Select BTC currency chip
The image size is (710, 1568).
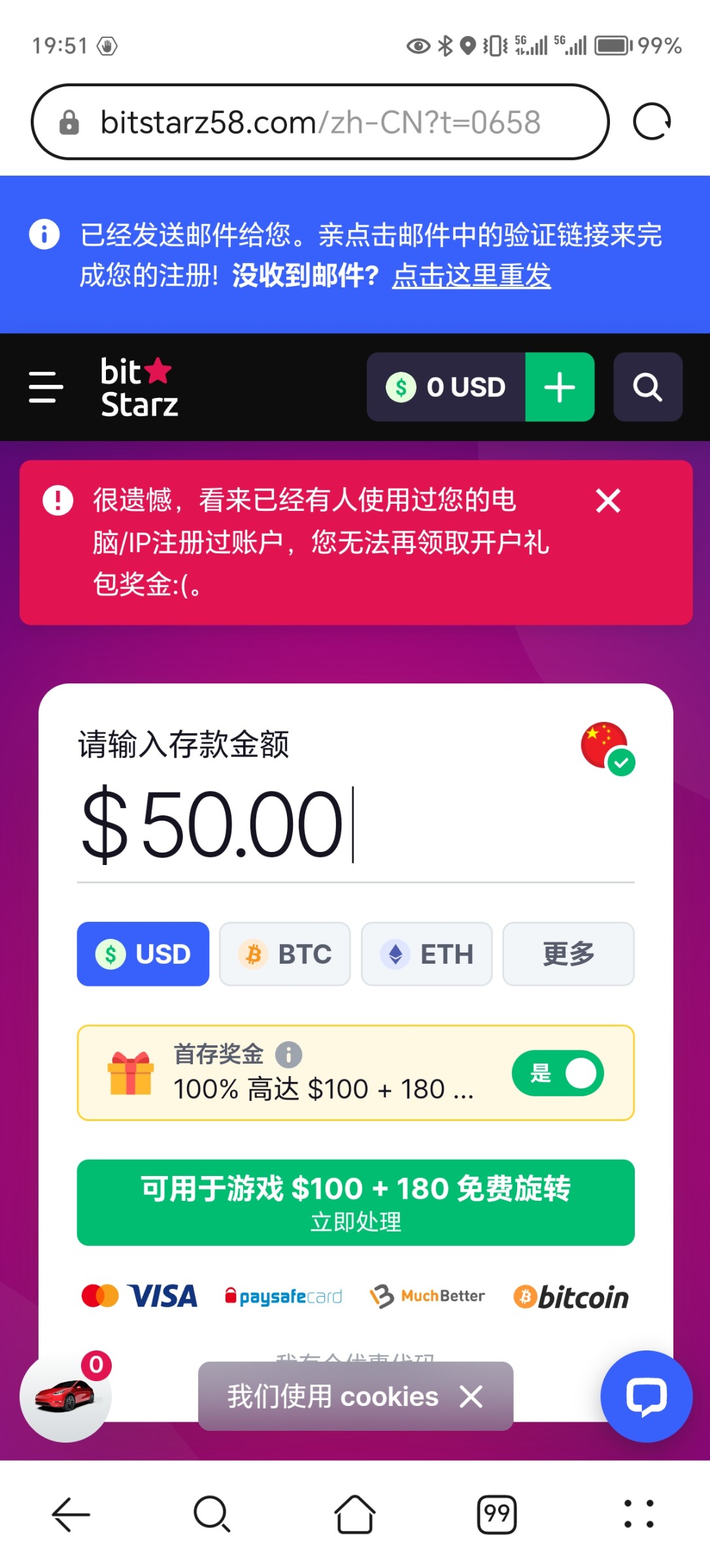tap(285, 954)
